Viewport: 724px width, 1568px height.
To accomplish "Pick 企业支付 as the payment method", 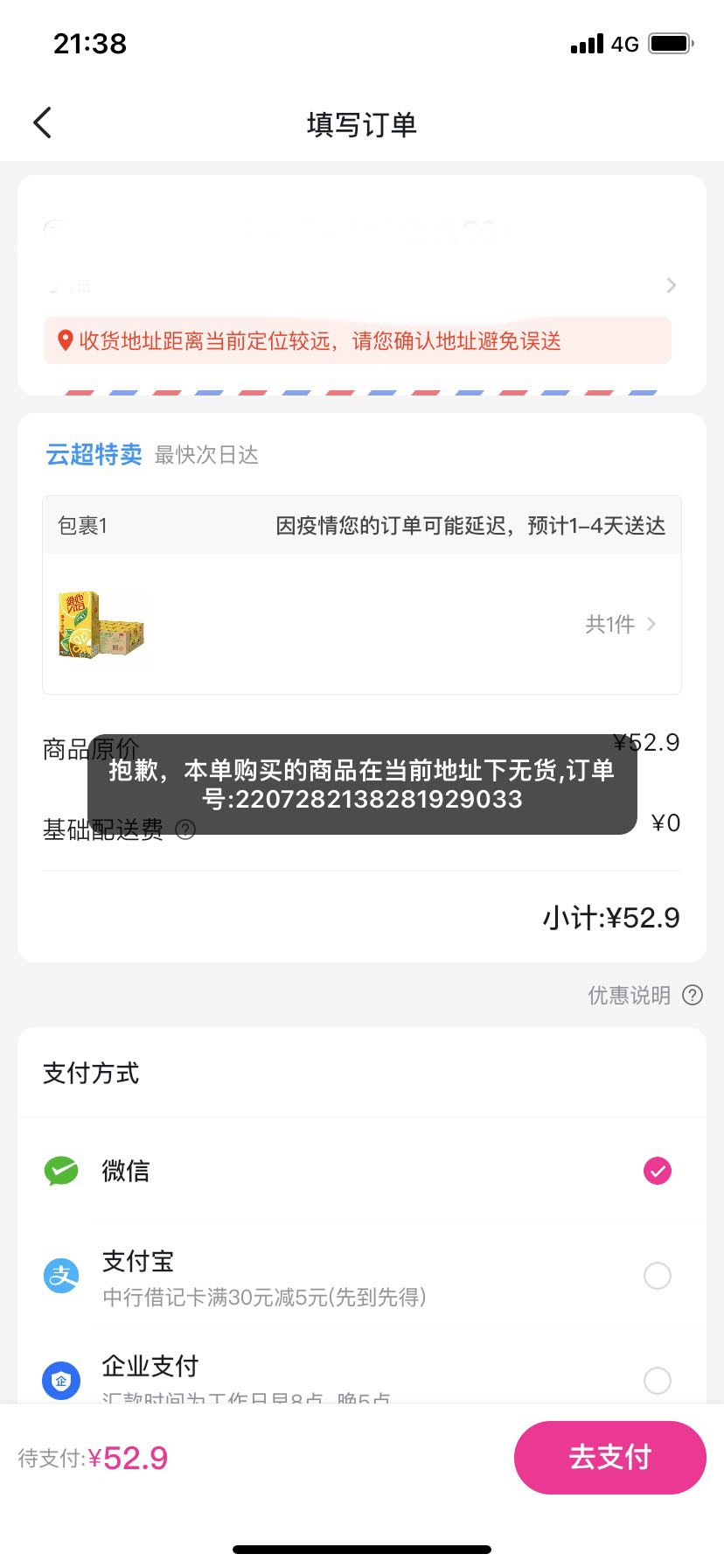I will (657, 1380).
